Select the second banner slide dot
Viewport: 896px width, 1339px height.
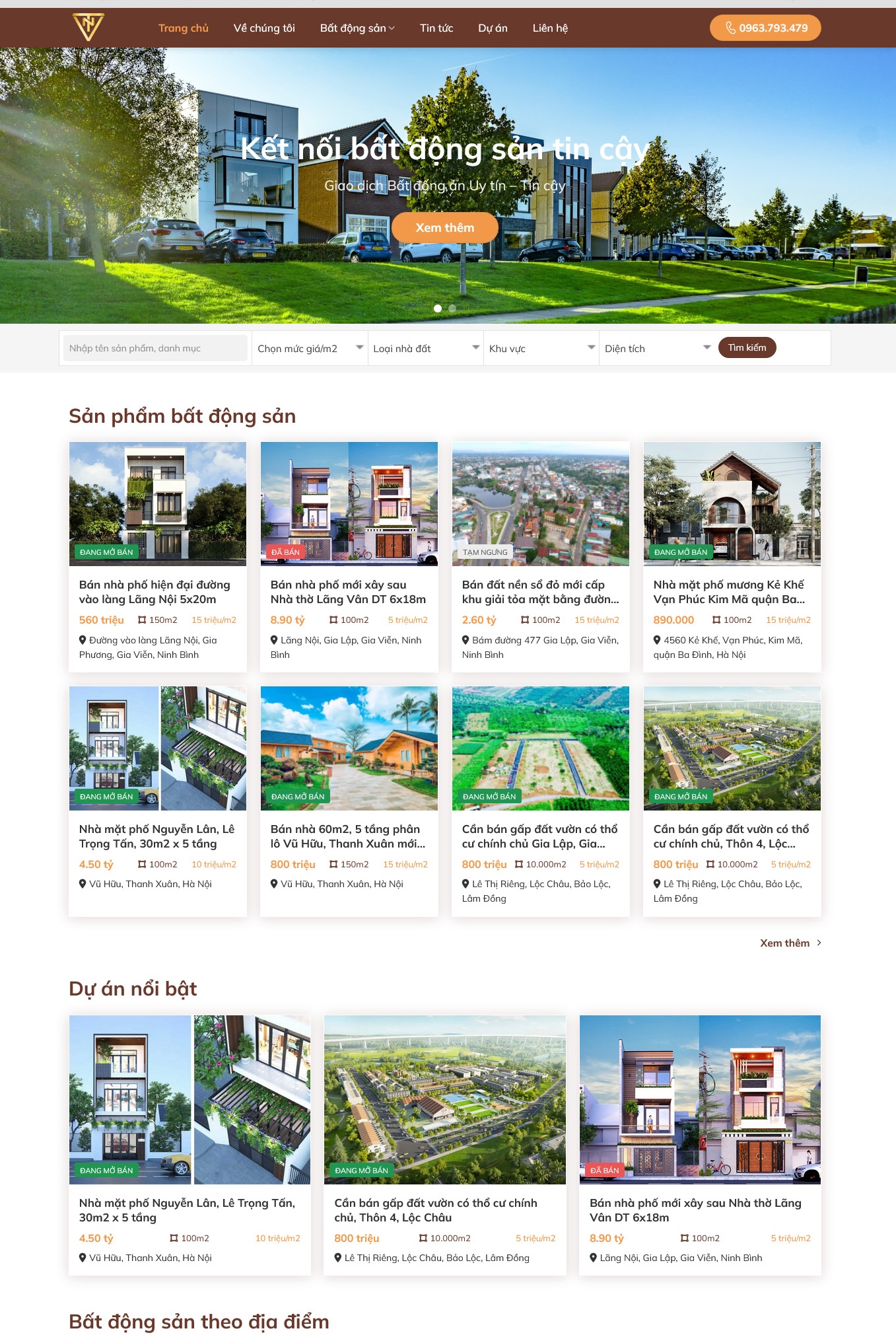[x=452, y=308]
